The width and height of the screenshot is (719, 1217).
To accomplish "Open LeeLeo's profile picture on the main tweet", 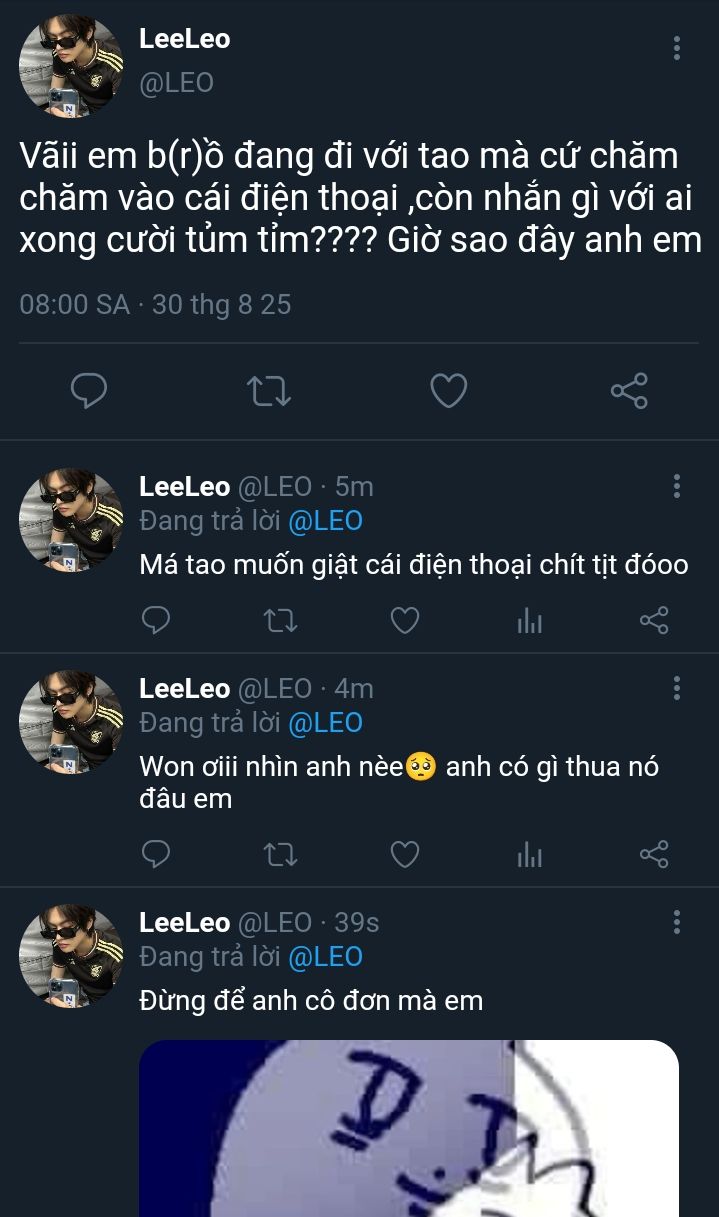I will [71, 67].
